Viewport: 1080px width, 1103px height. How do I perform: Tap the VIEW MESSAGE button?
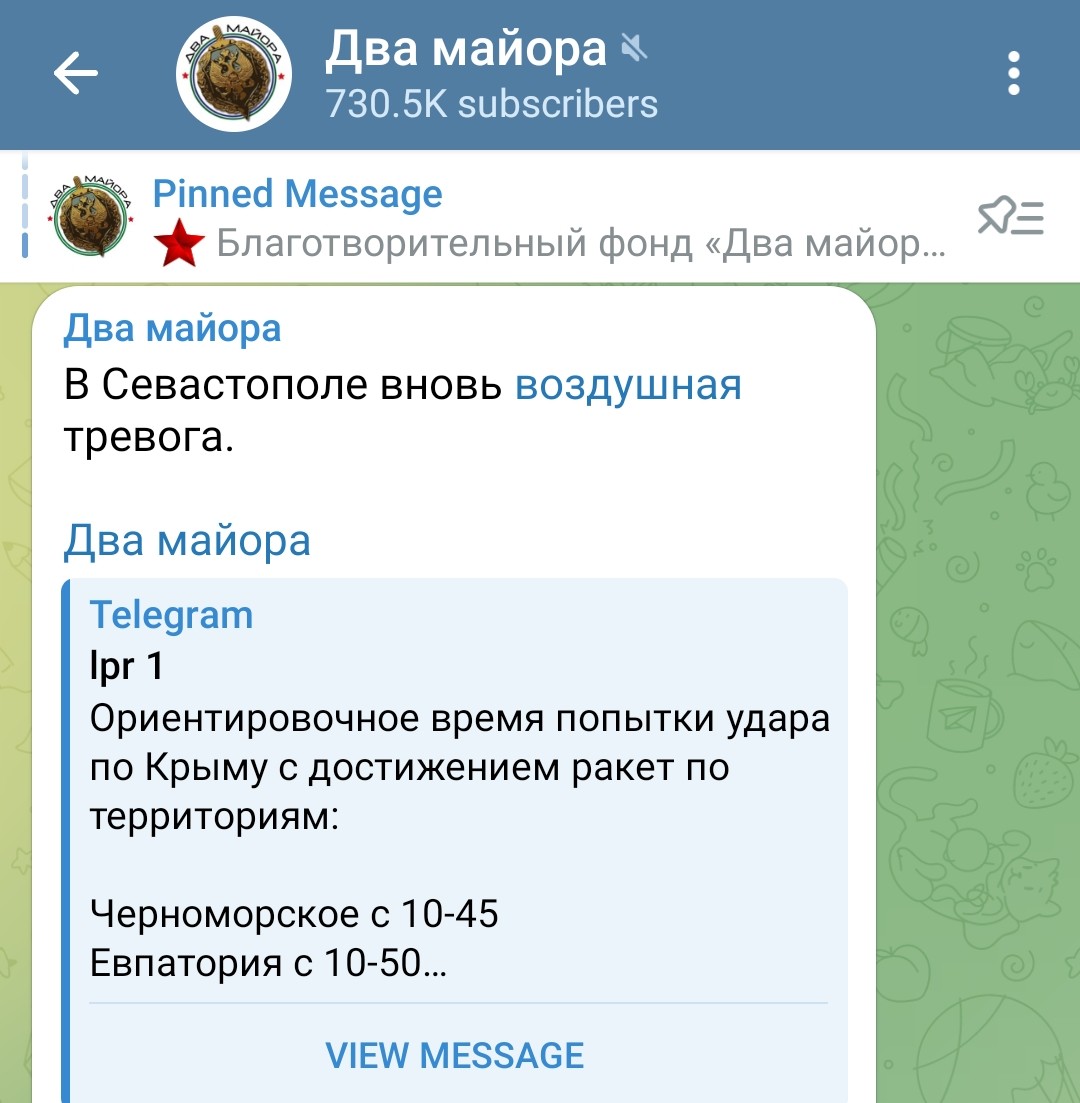click(455, 1055)
